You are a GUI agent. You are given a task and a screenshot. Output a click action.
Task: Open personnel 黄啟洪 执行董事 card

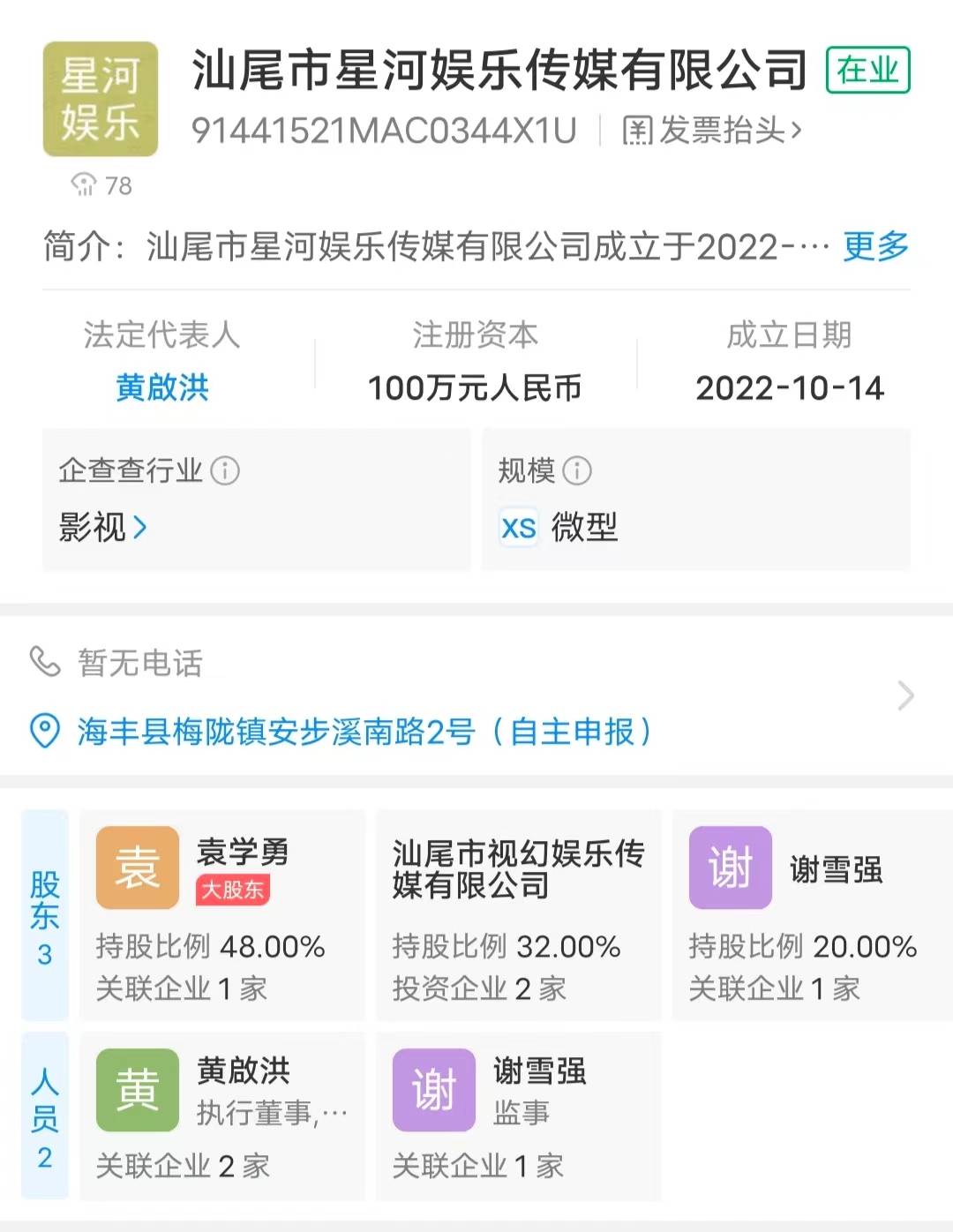pos(222,1116)
